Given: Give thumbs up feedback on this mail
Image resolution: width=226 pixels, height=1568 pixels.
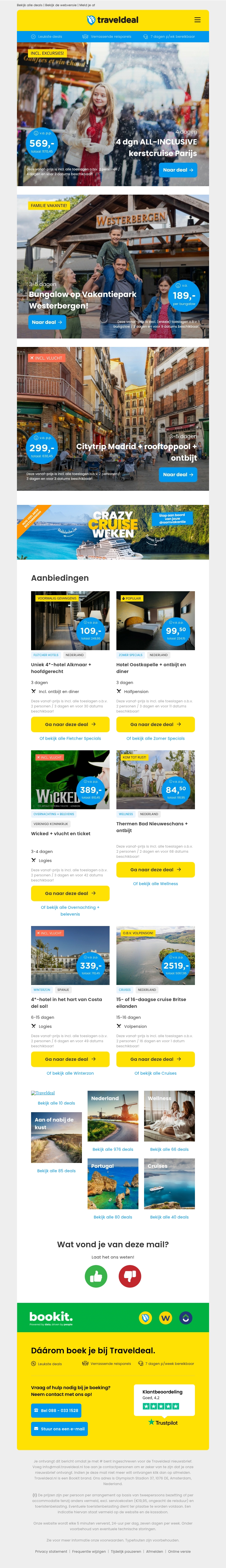Looking at the screenshot, I should pyautogui.click(x=96, y=1276).
